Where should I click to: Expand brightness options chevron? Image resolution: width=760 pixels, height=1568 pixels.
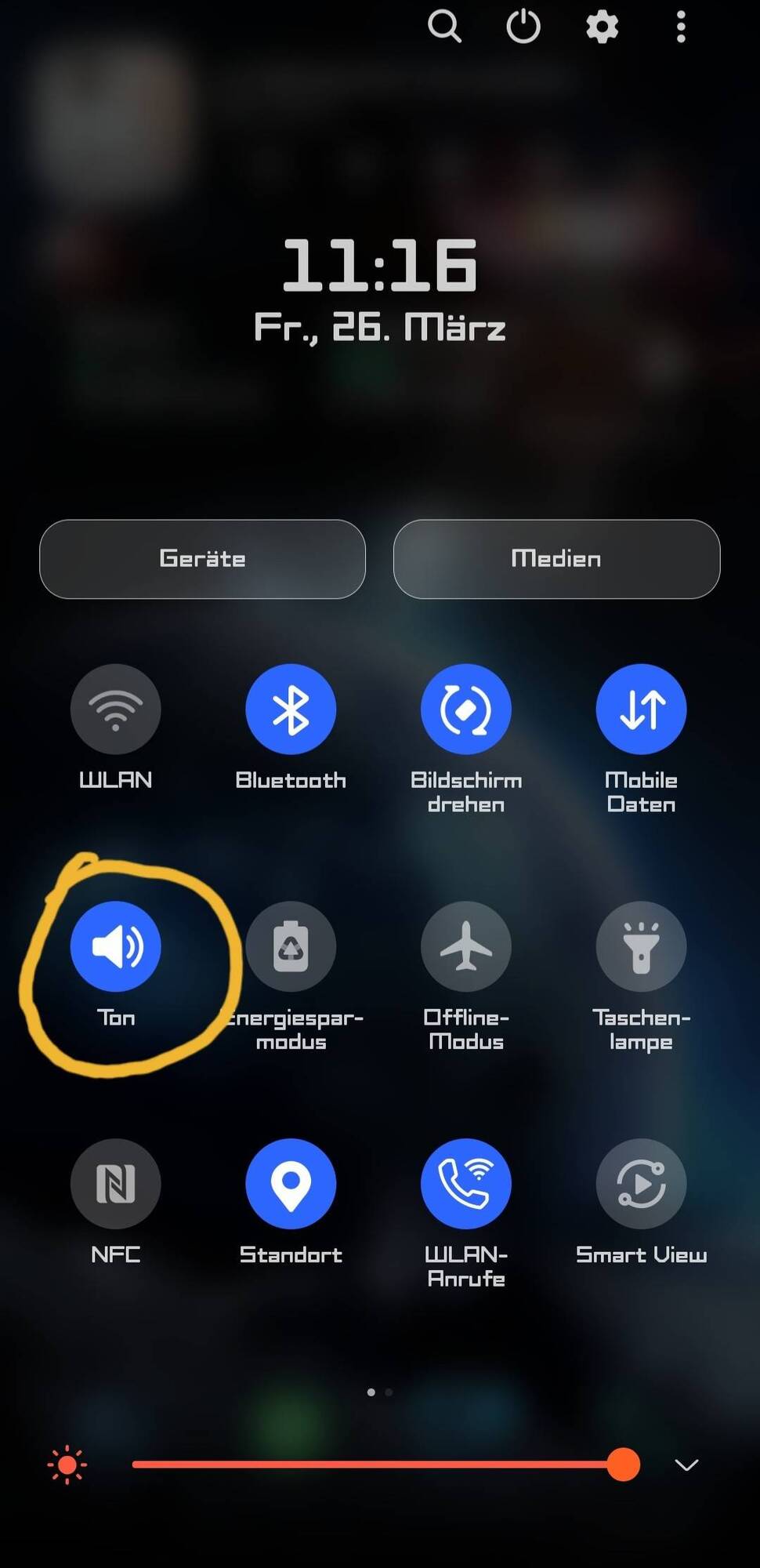686,1465
